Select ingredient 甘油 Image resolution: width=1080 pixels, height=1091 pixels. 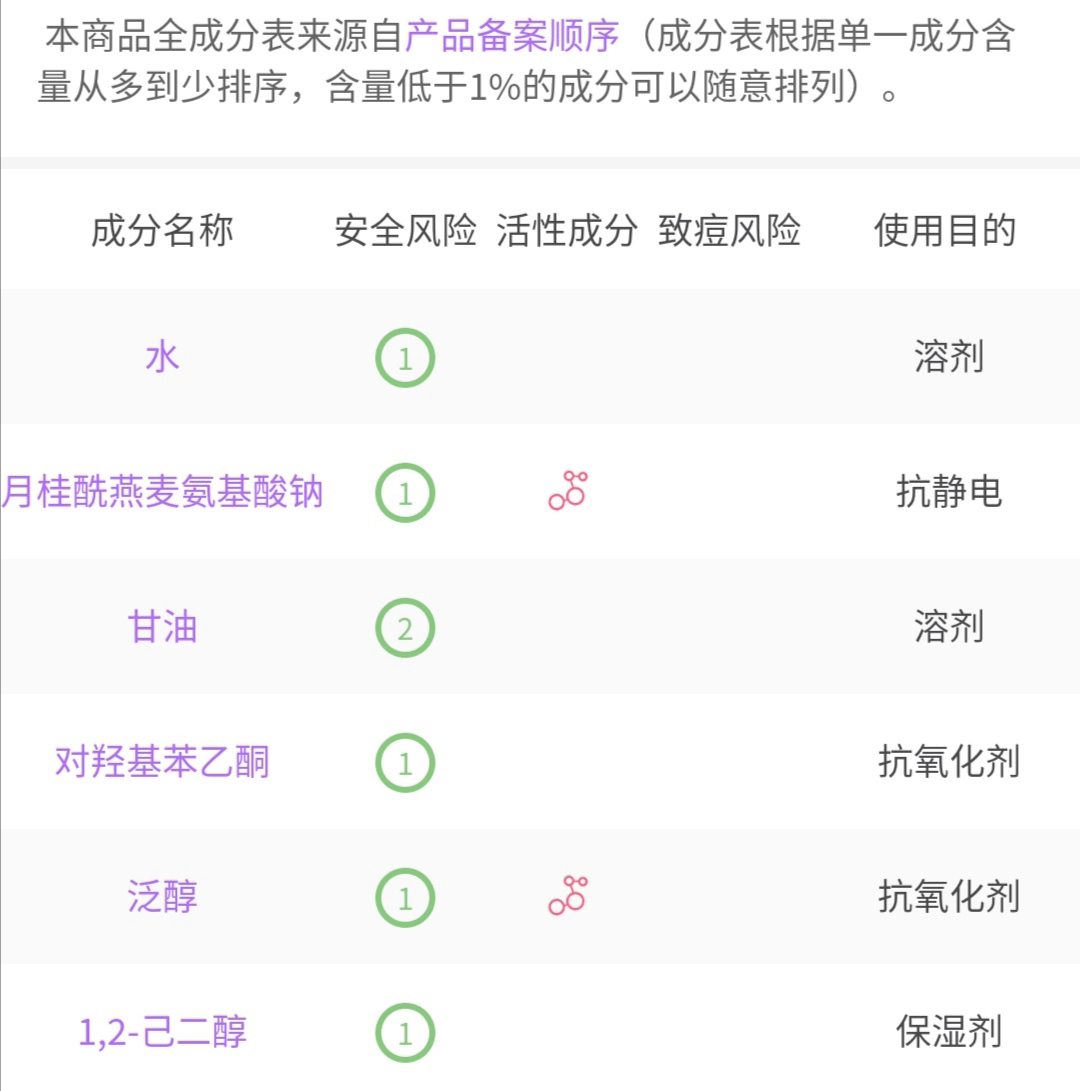coord(163,626)
